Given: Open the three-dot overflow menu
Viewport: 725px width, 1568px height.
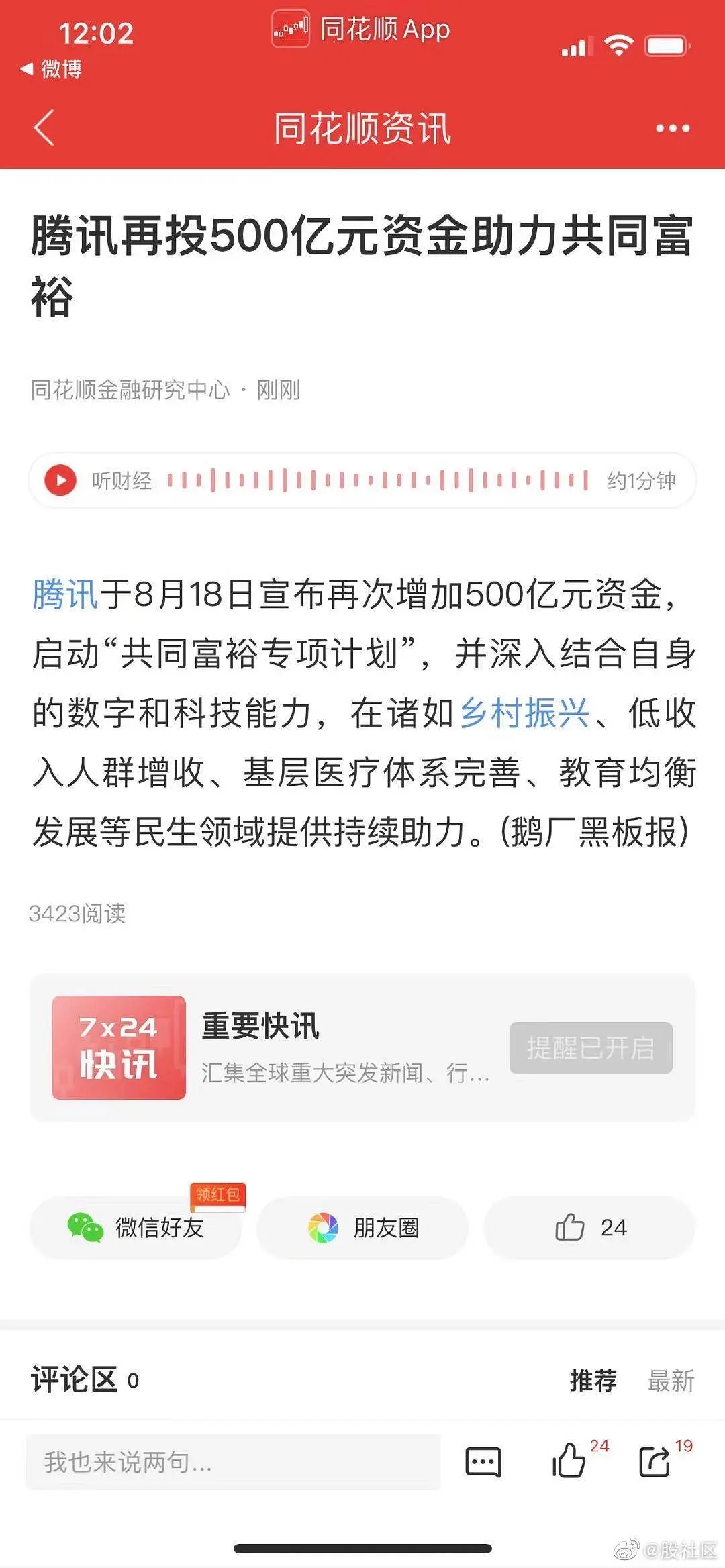Looking at the screenshot, I should tap(673, 128).
